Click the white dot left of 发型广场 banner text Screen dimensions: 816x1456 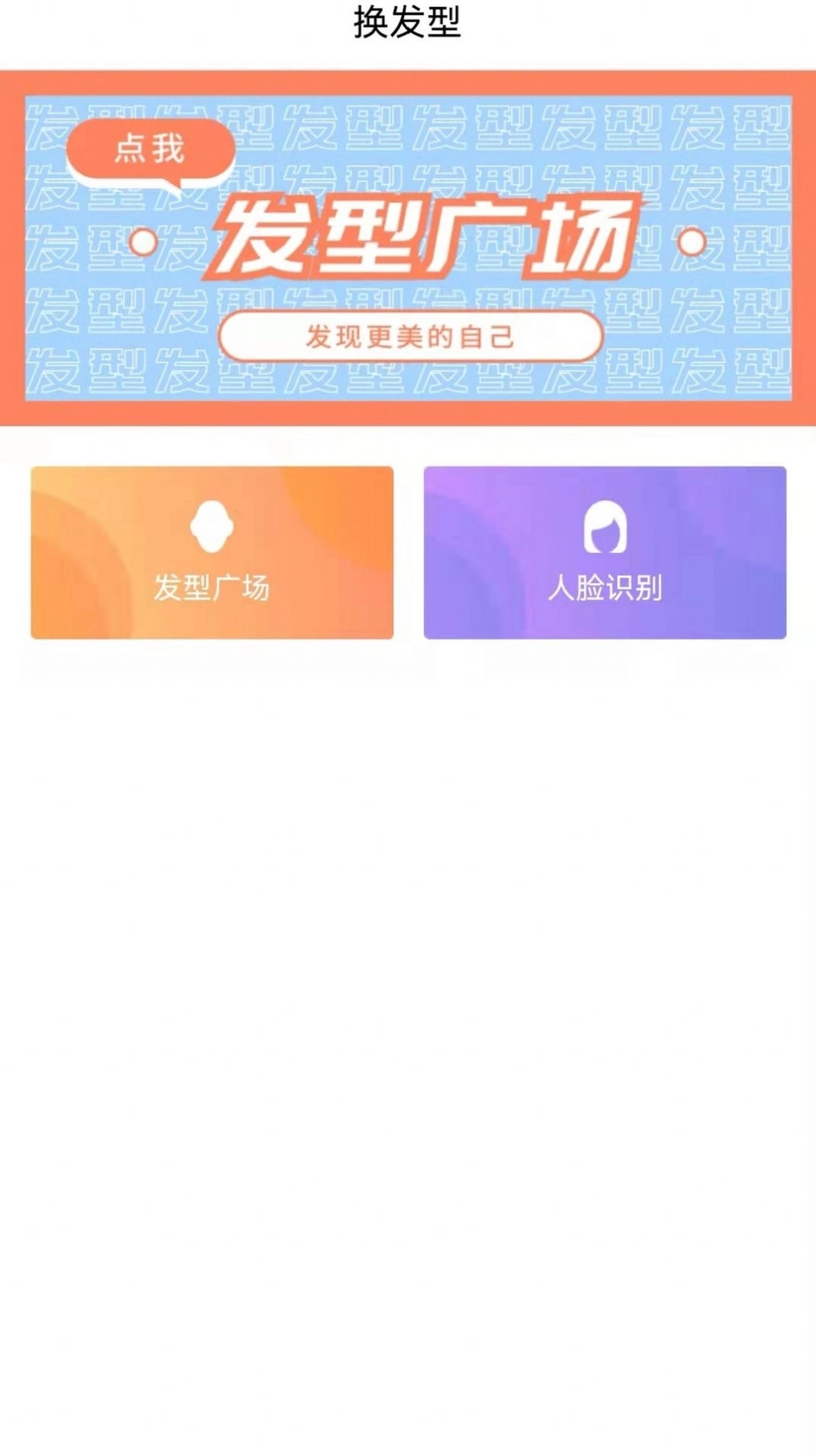tap(145, 242)
